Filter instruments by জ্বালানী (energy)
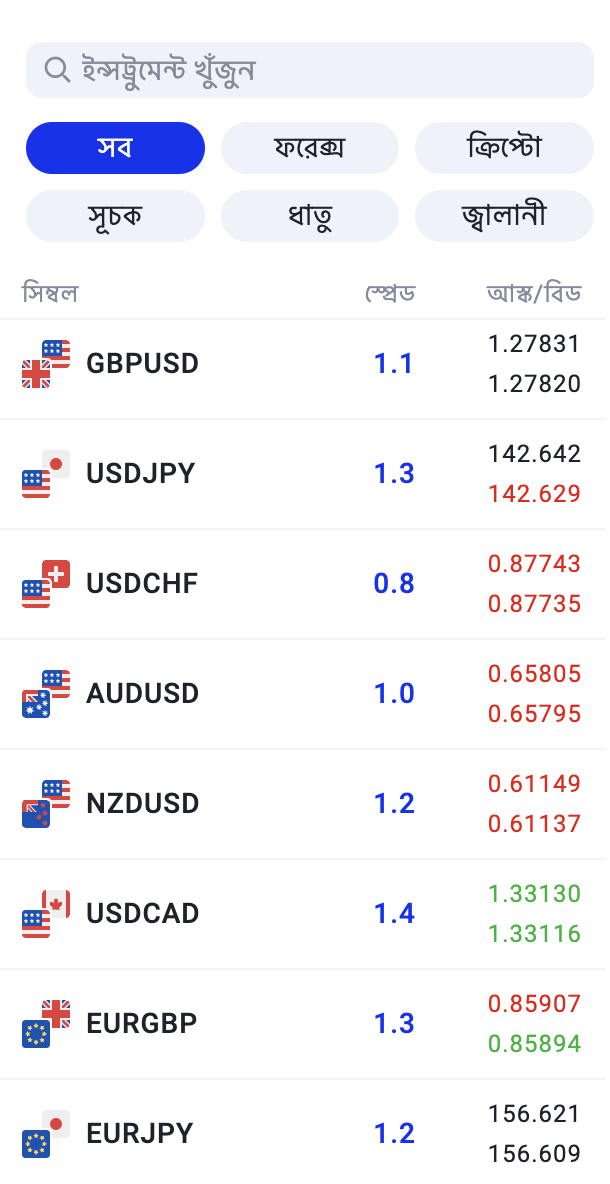This screenshot has width=610, height=1184. [504, 216]
